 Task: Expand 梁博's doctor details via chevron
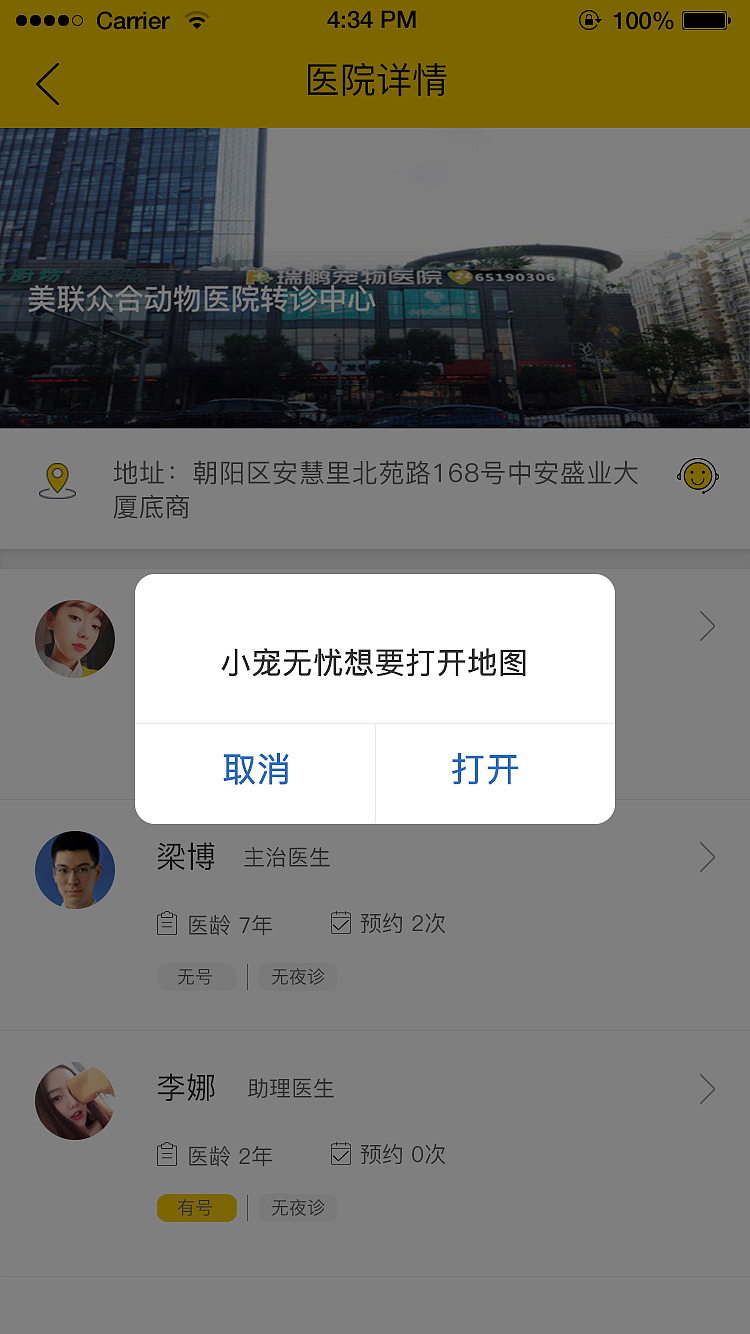(x=707, y=857)
